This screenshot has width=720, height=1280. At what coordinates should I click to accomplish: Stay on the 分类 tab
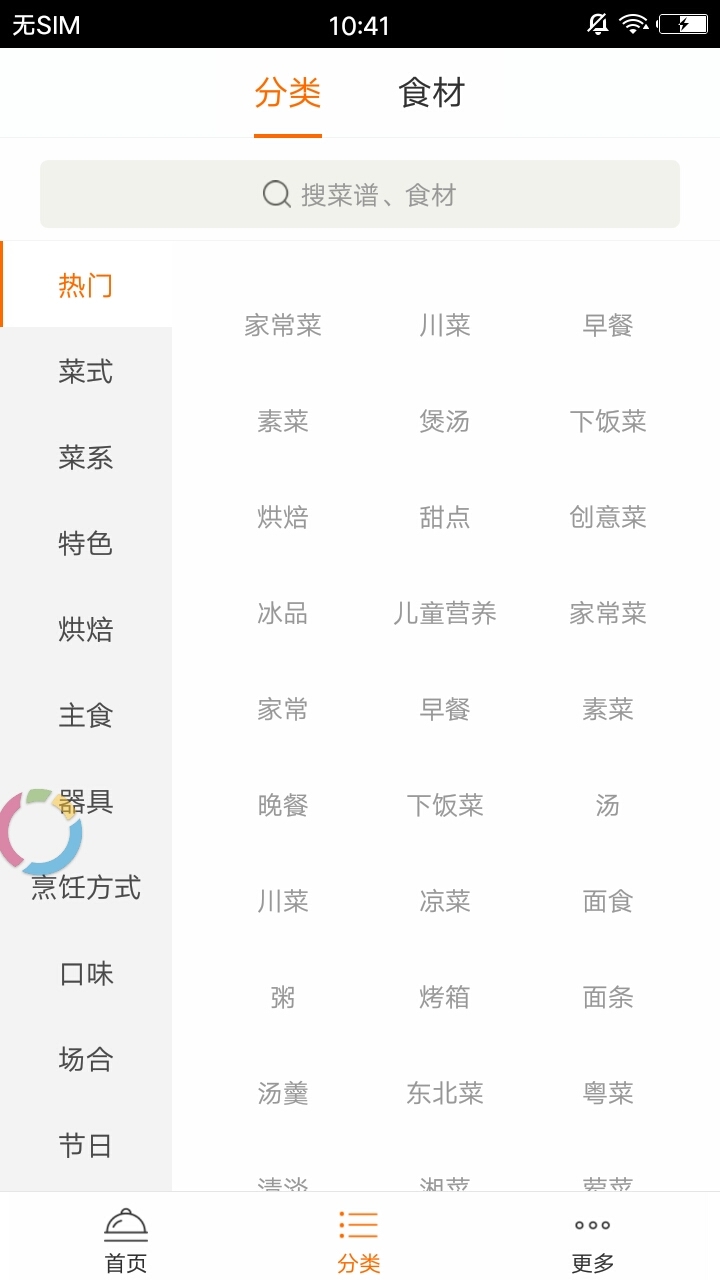click(x=287, y=92)
